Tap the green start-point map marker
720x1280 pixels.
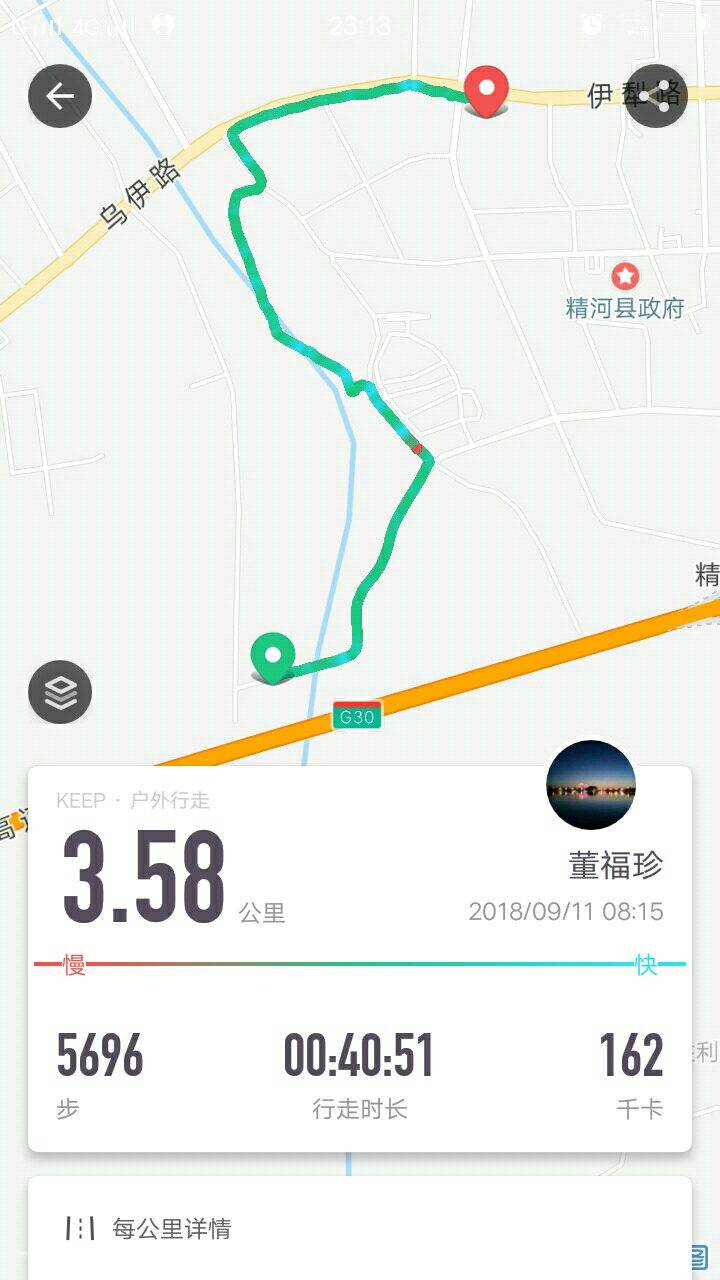pyautogui.click(x=272, y=657)
